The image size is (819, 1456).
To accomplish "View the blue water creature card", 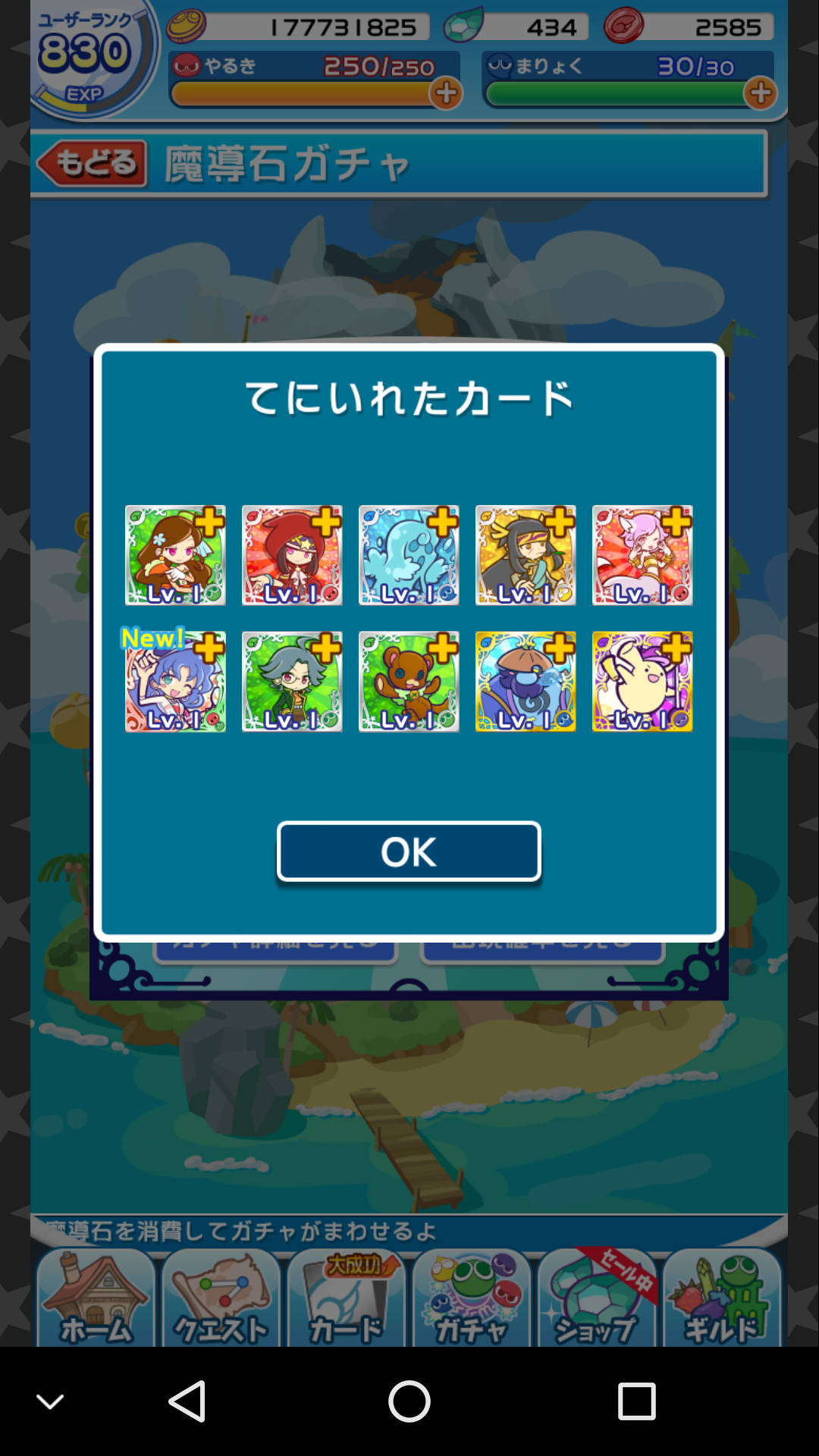I will (x=409, y=556).
